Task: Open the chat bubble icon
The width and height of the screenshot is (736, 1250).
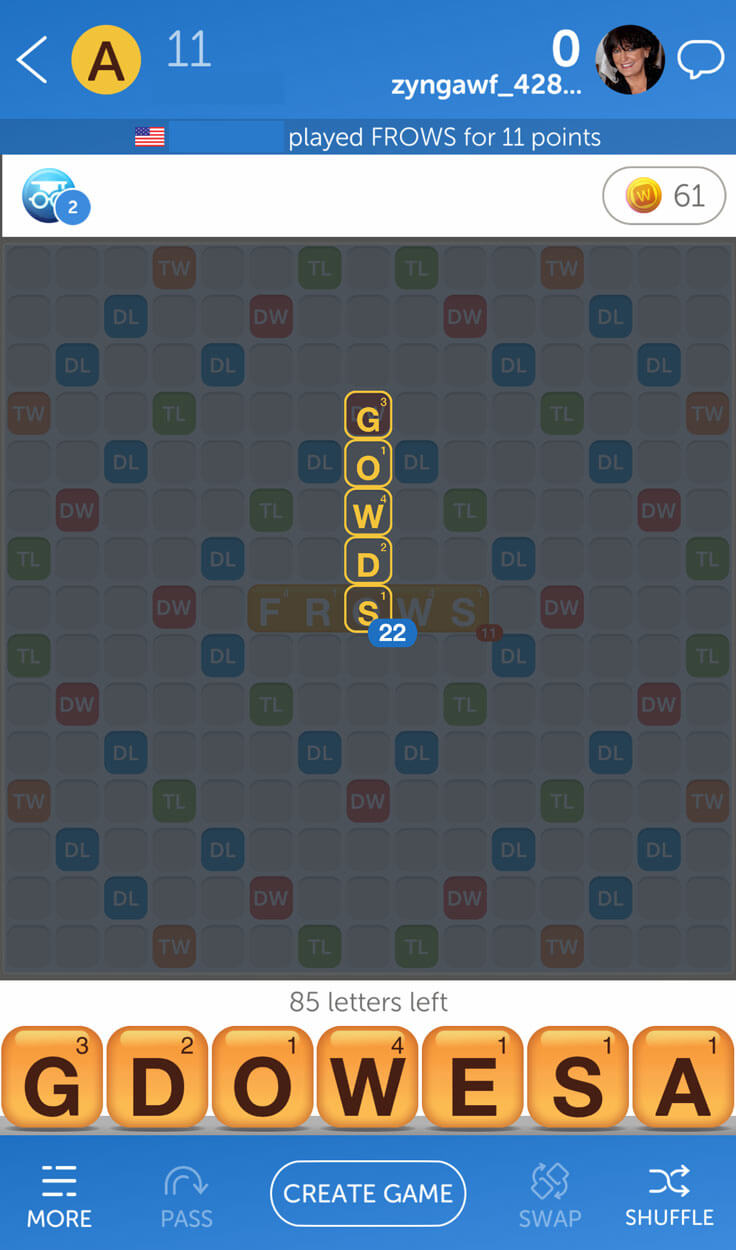Action: [699, 60]
